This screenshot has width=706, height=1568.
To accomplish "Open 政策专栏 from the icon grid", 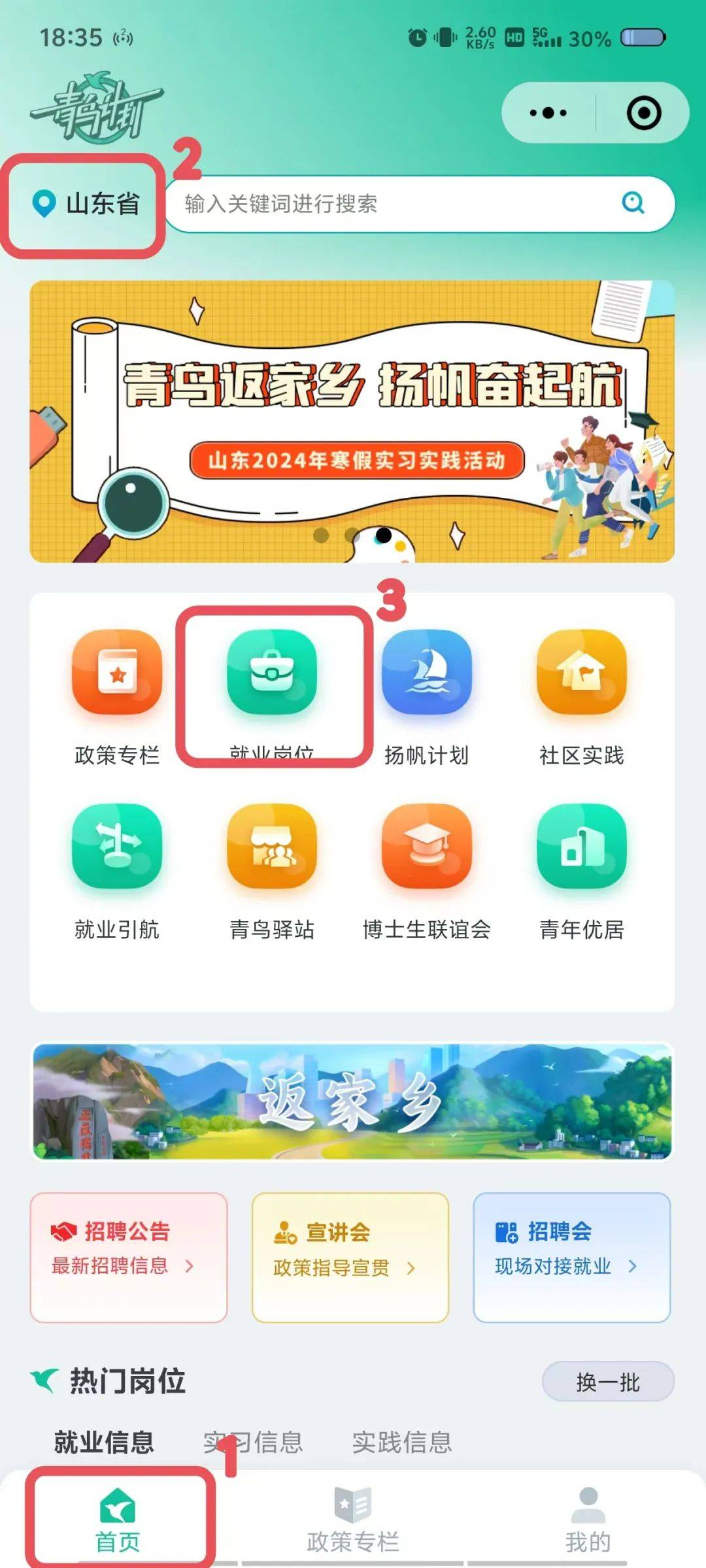I will [117, 696].
